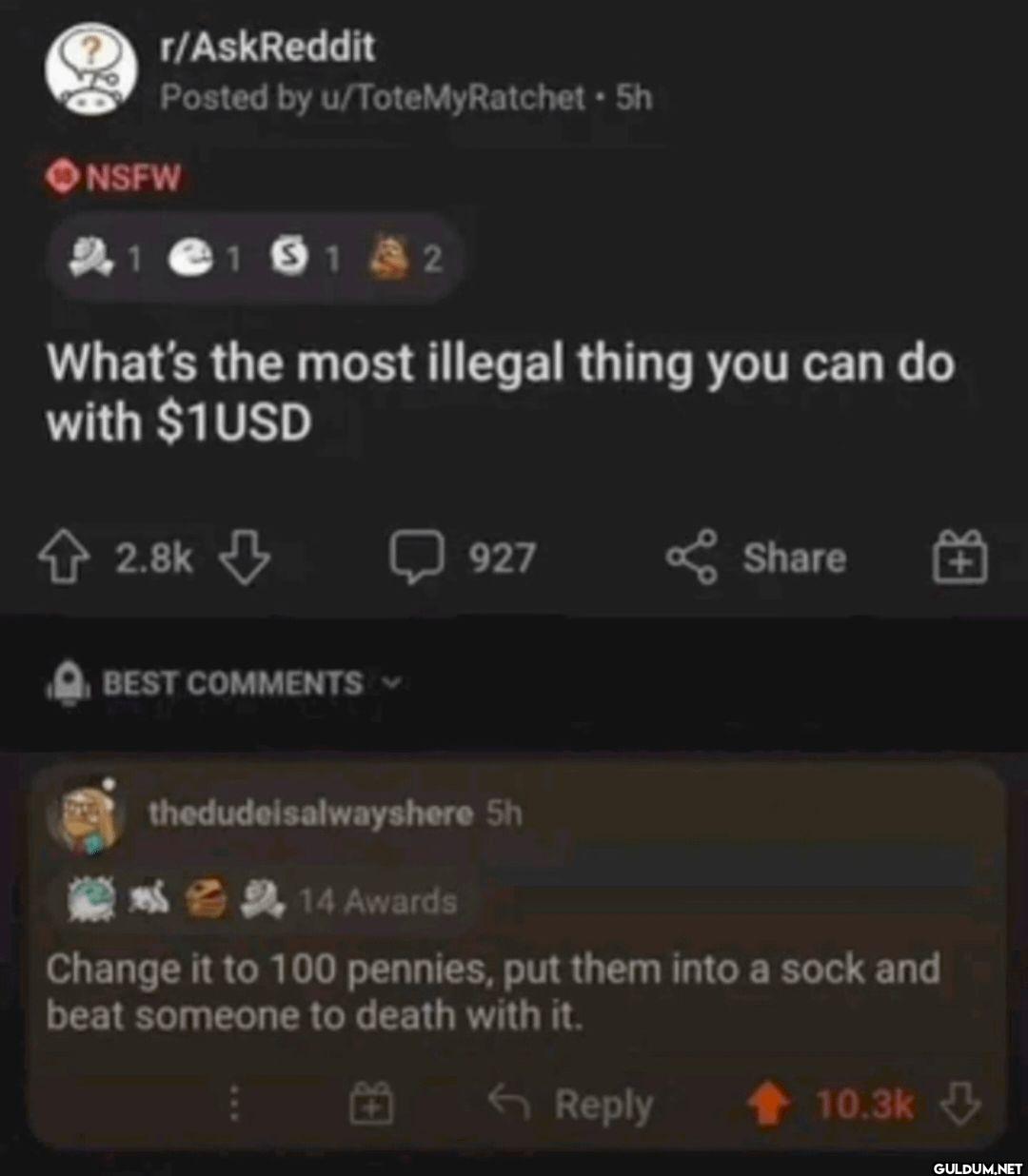Downvote thedudeisalwayshere's comment

tap(959, 1105)
